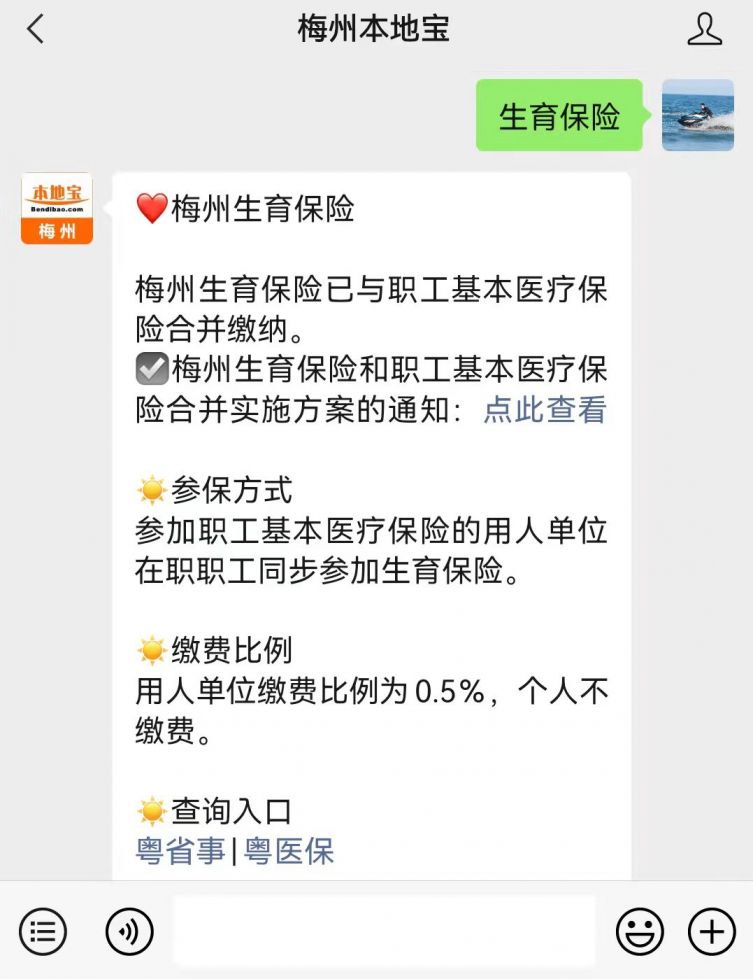Image resolution: width=753 pixels, height=979 pixels.
Task: Go back from the 梅州本地宝 chat
Action: (36, 29)
